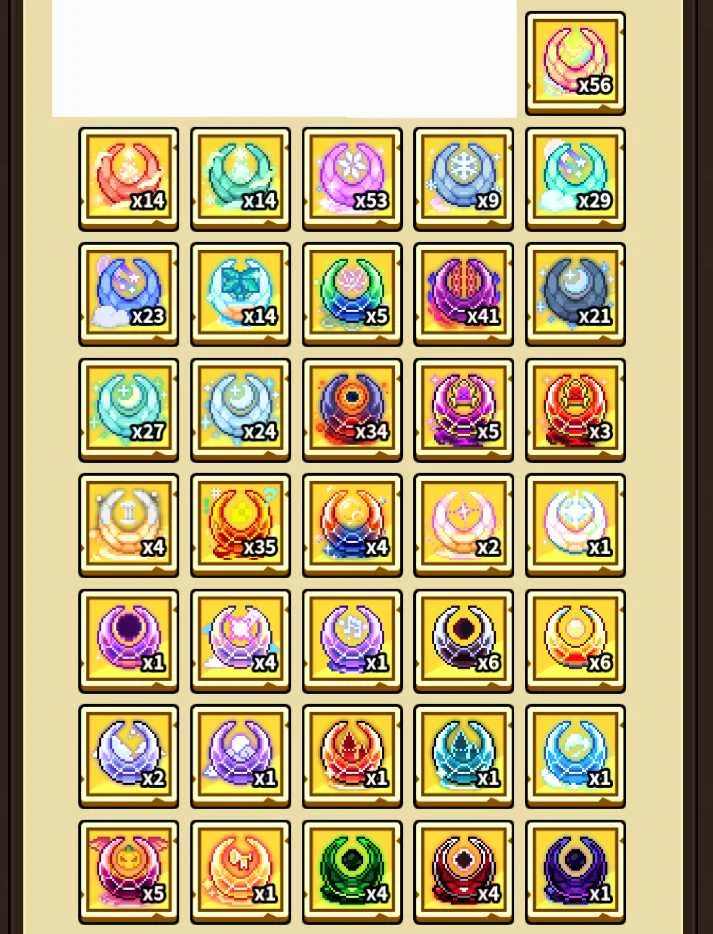Select the pink ring item with x56
This screenshot has height=934, width=713.
575,62
